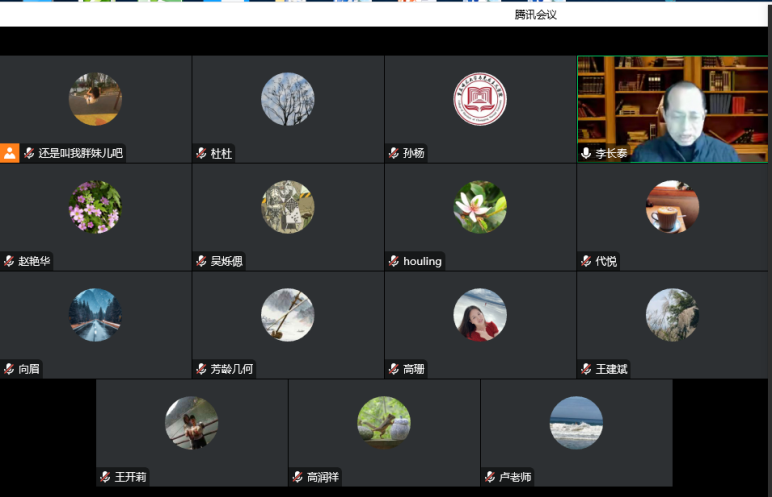
Task: Tap 杜杜's participant tile
Action: click(x=288, y=108)
